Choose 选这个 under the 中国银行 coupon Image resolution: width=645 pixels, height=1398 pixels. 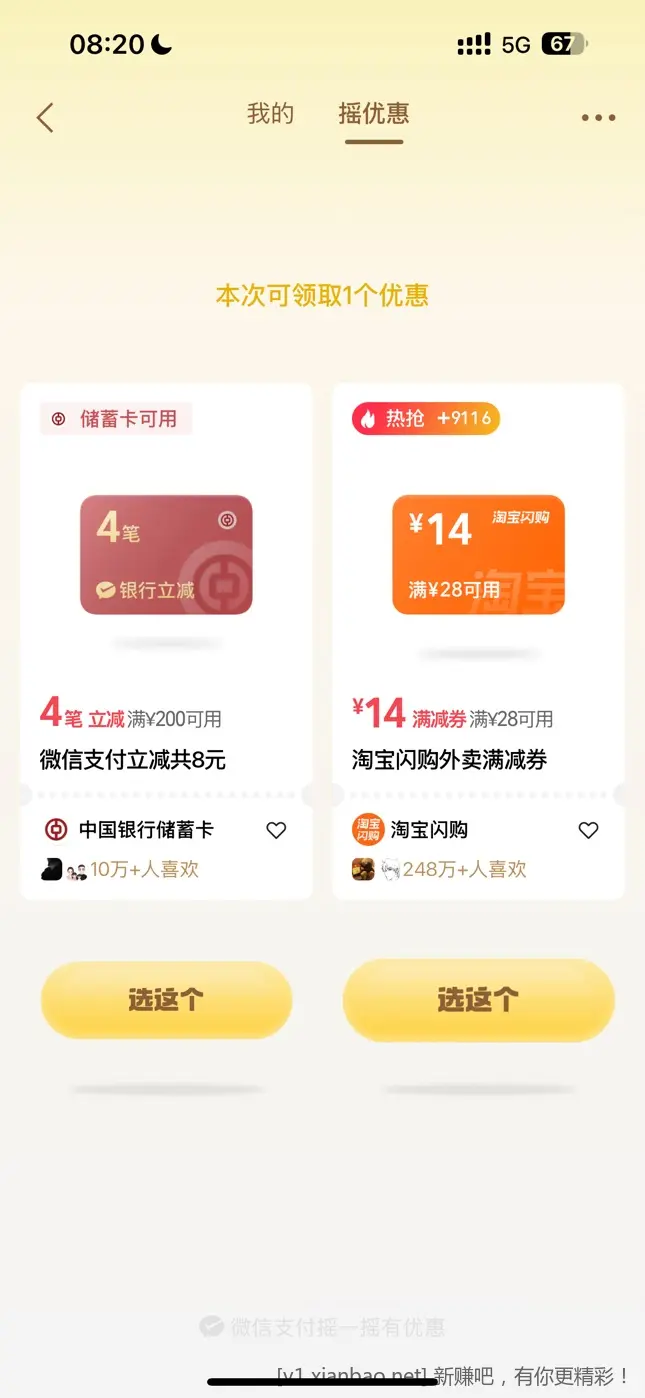[166, 999]
